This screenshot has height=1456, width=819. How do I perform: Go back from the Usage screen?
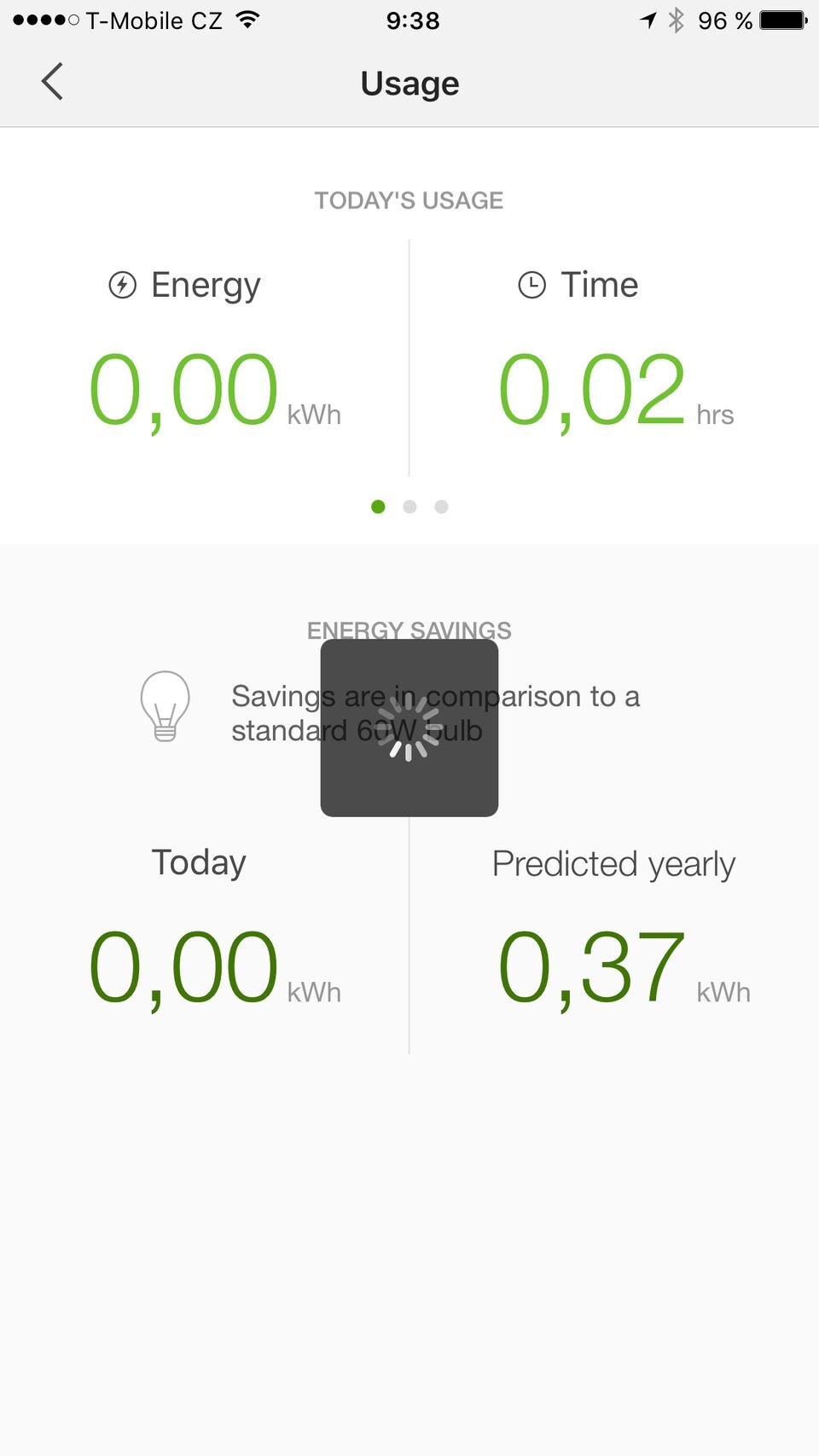[x=53, y=82]
